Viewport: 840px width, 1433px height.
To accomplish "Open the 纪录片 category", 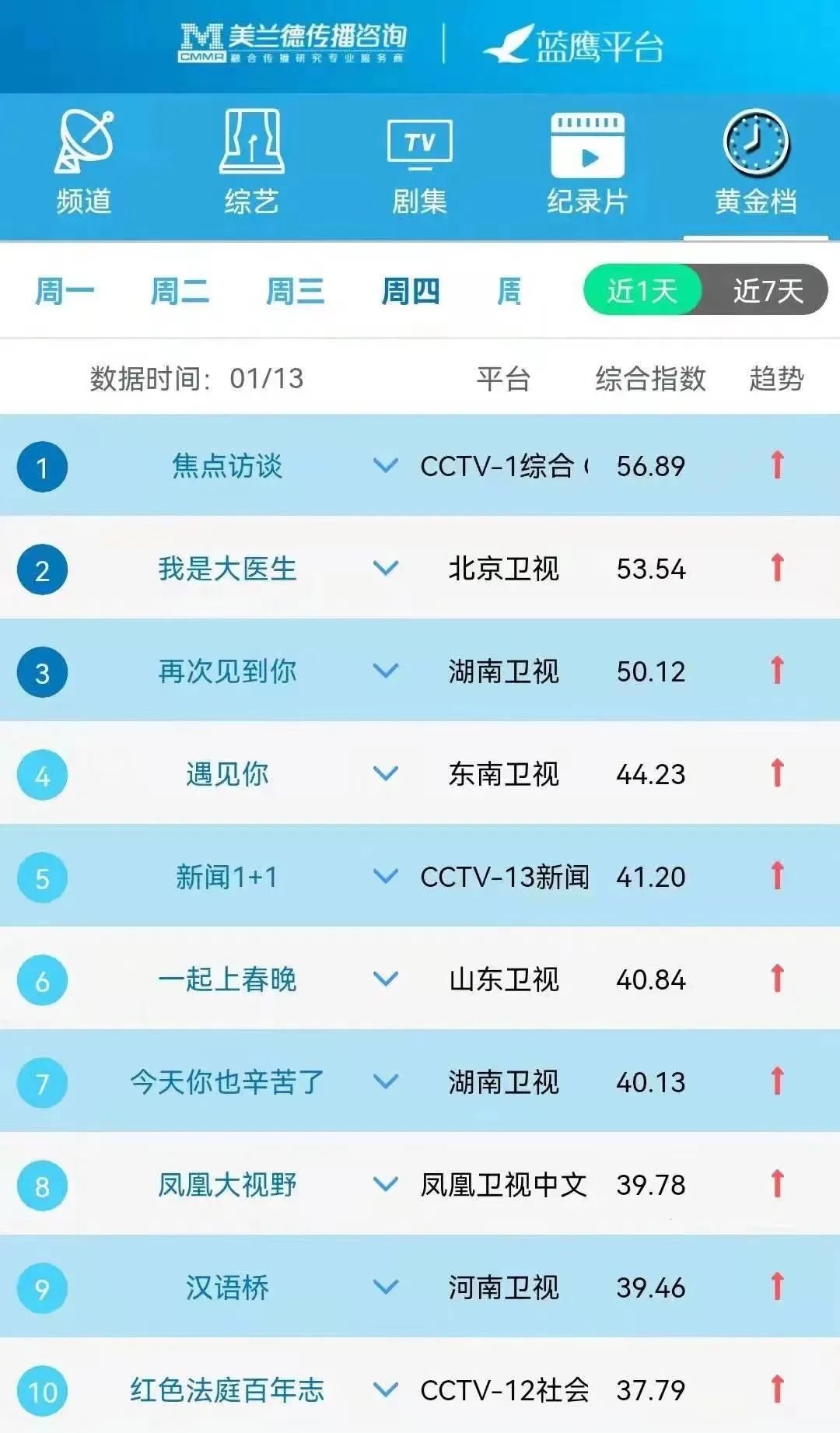I will pos(587,163).
